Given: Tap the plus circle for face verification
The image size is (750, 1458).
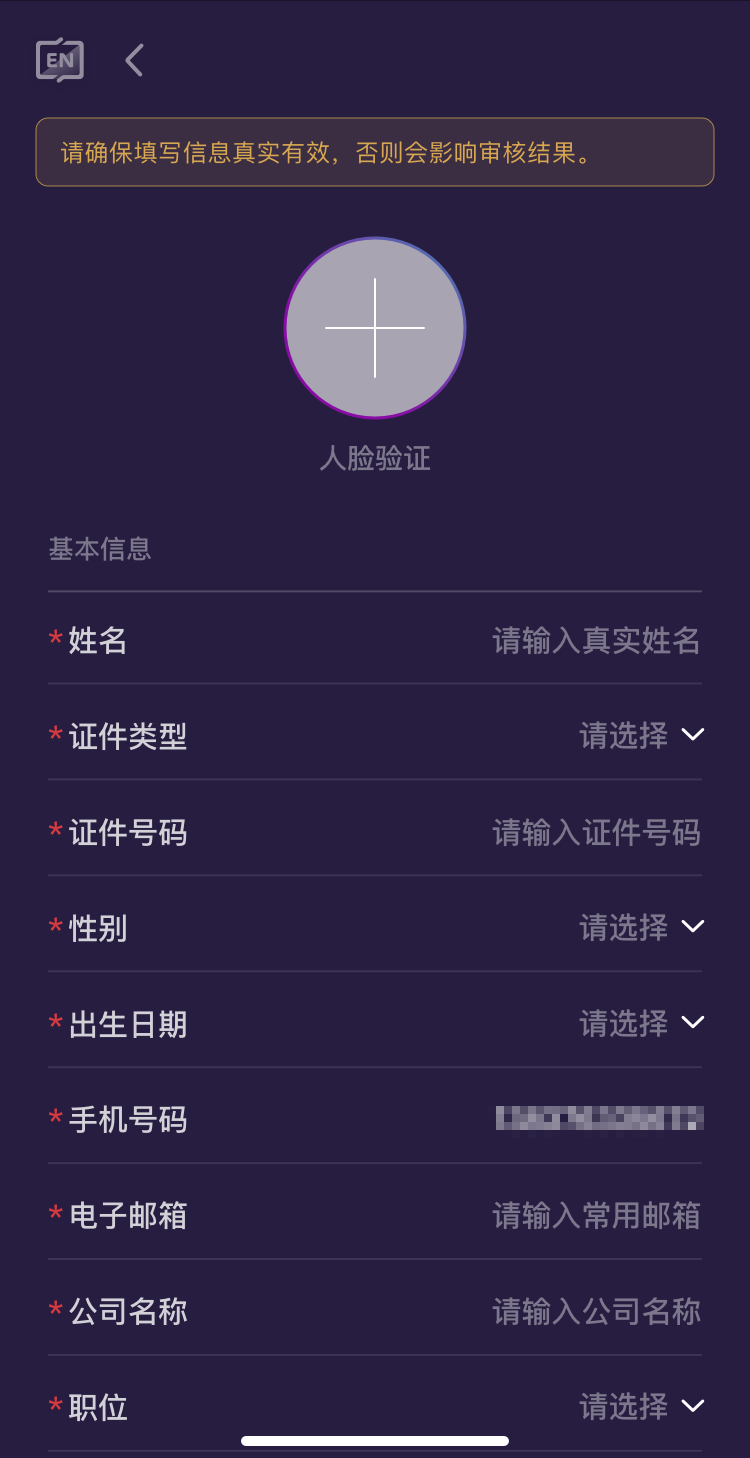Looking at the screenshot, I should click(375, 328).
